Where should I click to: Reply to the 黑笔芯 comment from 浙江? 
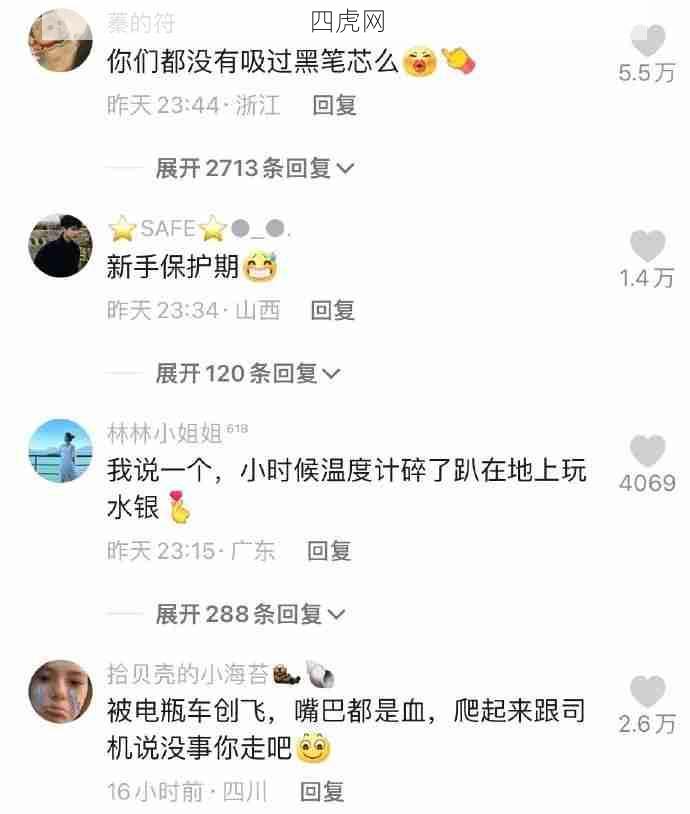click(334, 105)
